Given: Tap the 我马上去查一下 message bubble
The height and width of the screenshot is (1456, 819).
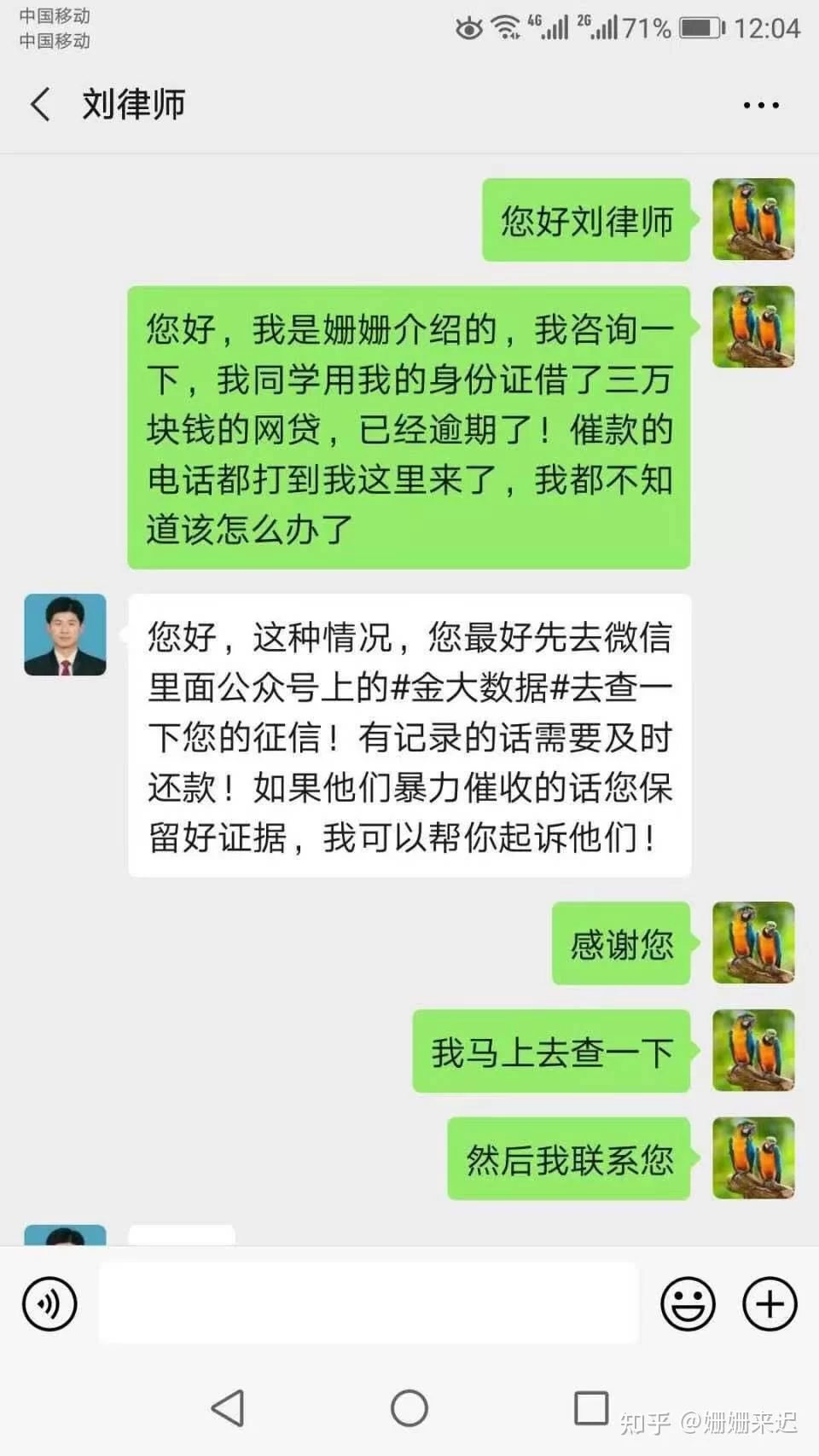Looking at the screenshot, I should pyautogui.click(x=550, y=1052).
